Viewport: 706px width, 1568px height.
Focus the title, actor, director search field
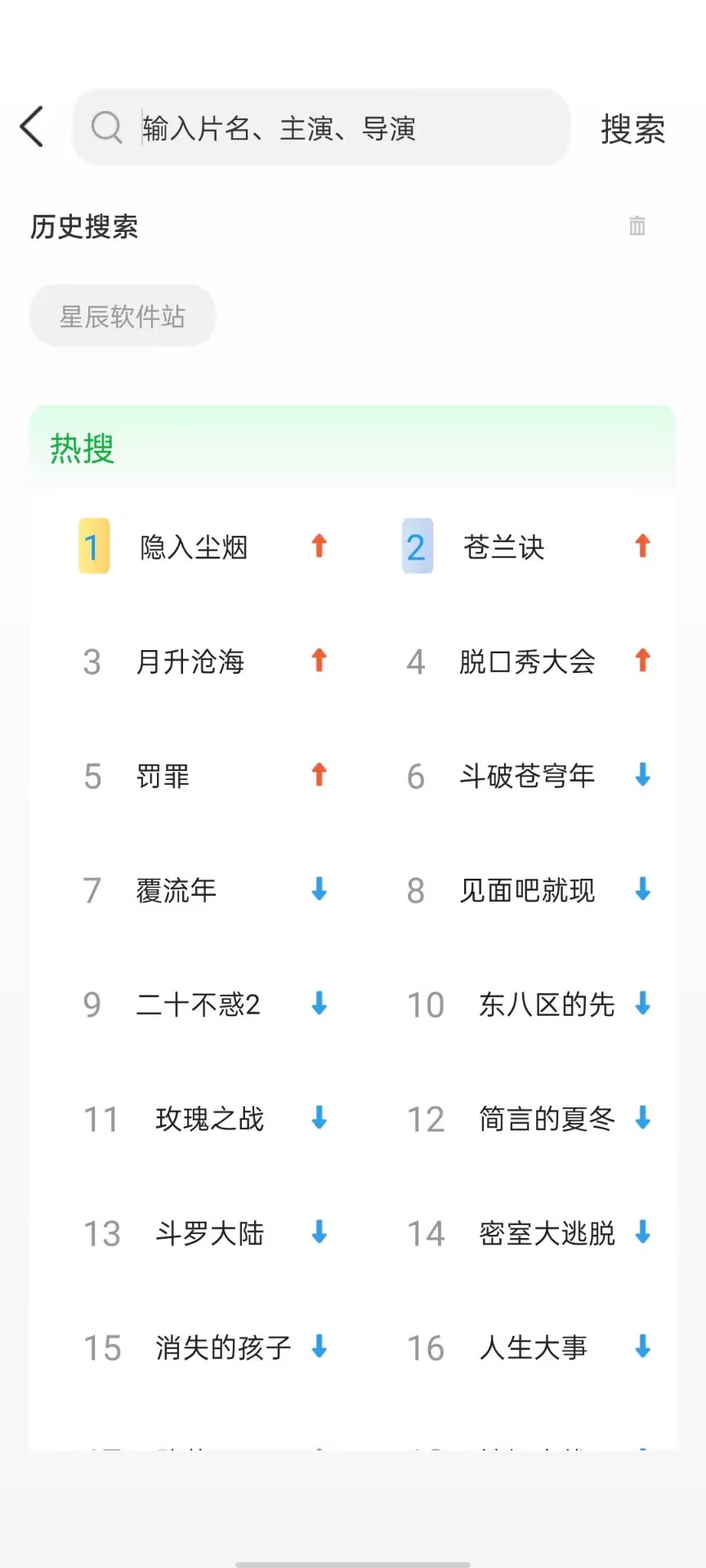(320, 127)
